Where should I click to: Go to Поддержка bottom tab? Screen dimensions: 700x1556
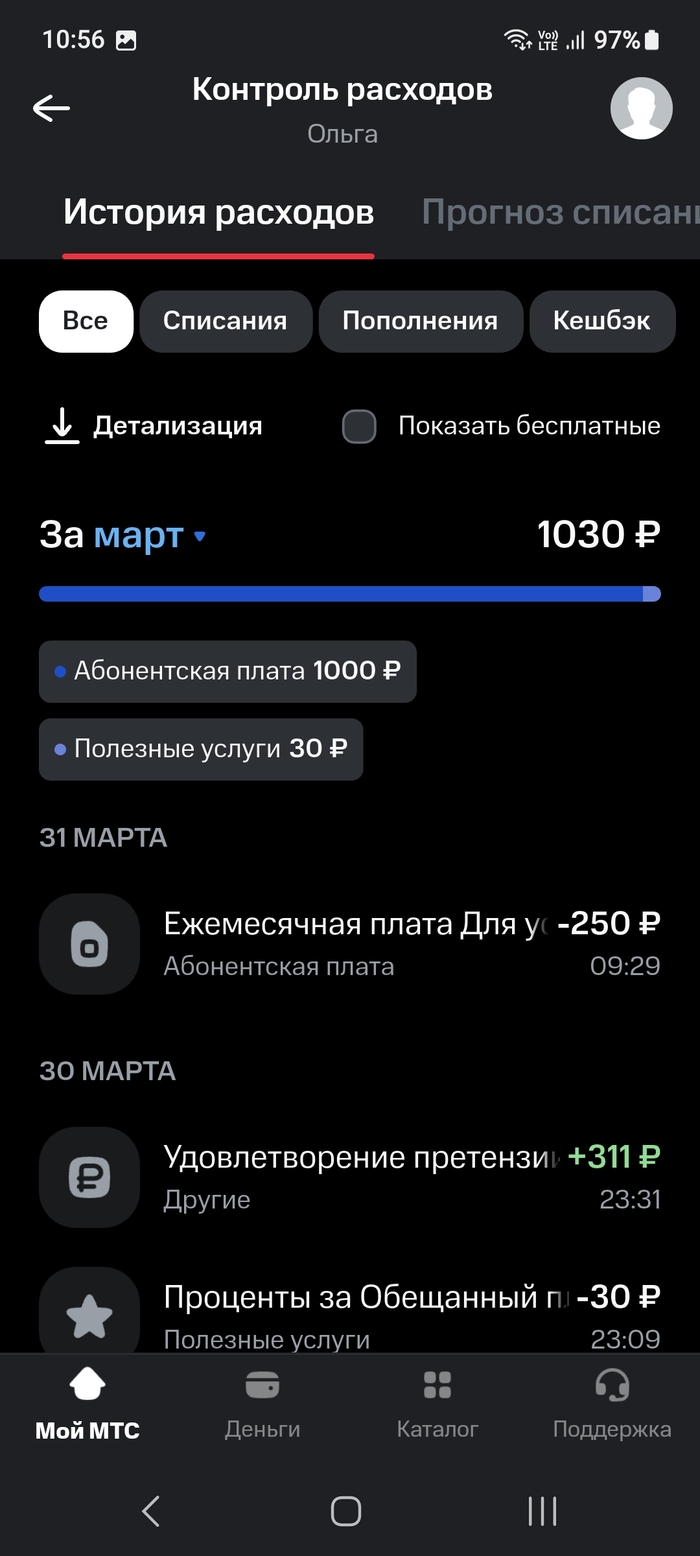coord(611,1406)
